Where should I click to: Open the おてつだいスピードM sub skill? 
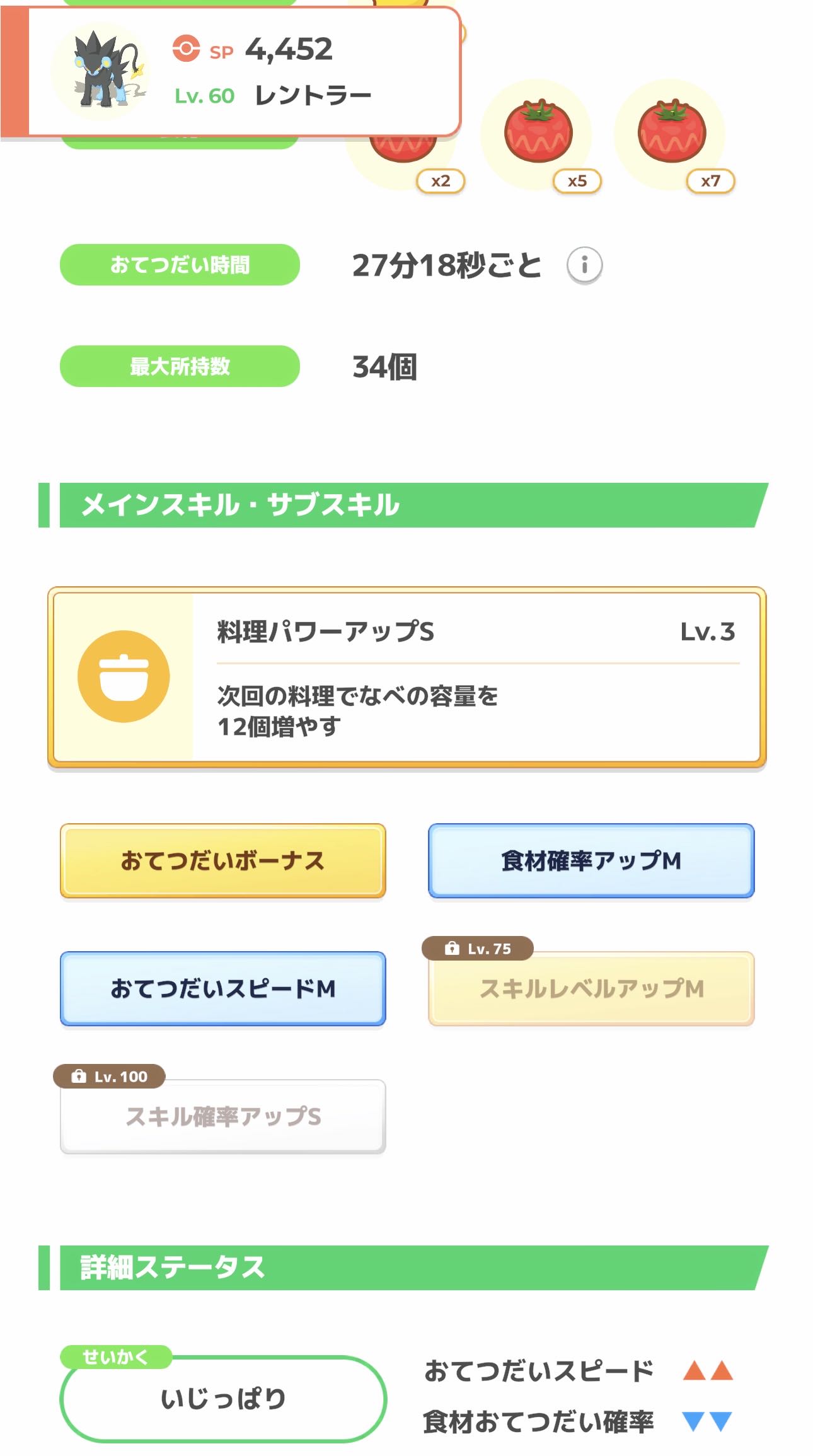pos(222,988)
